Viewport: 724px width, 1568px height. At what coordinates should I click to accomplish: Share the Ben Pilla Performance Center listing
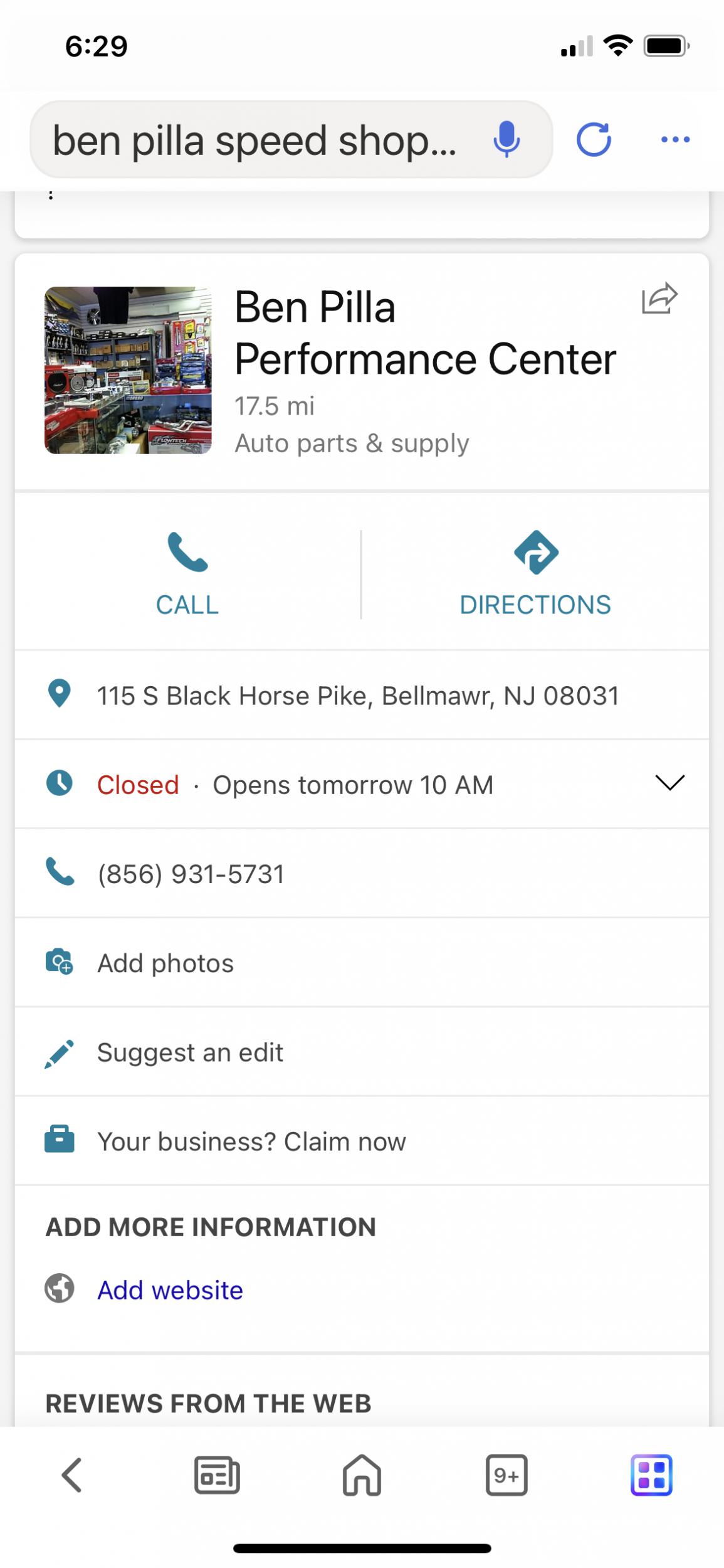(x=659, y=298)
